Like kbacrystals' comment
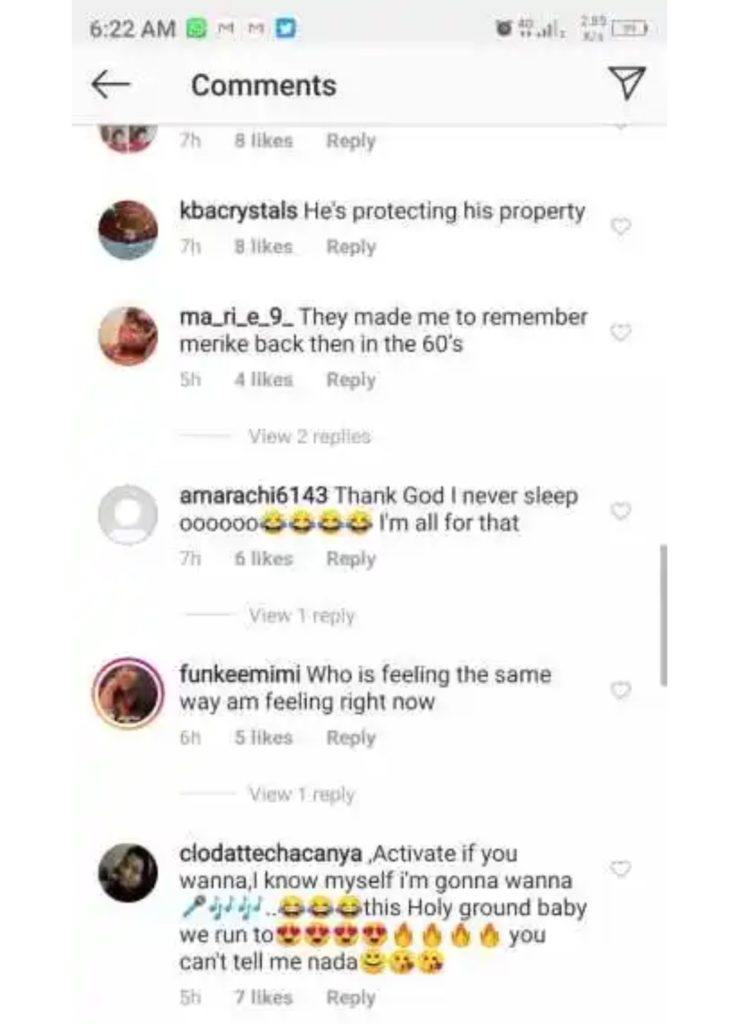Image resolution: width=738 pixels, height=1024 pixels. pyautogui.click(x=621, y=227)
